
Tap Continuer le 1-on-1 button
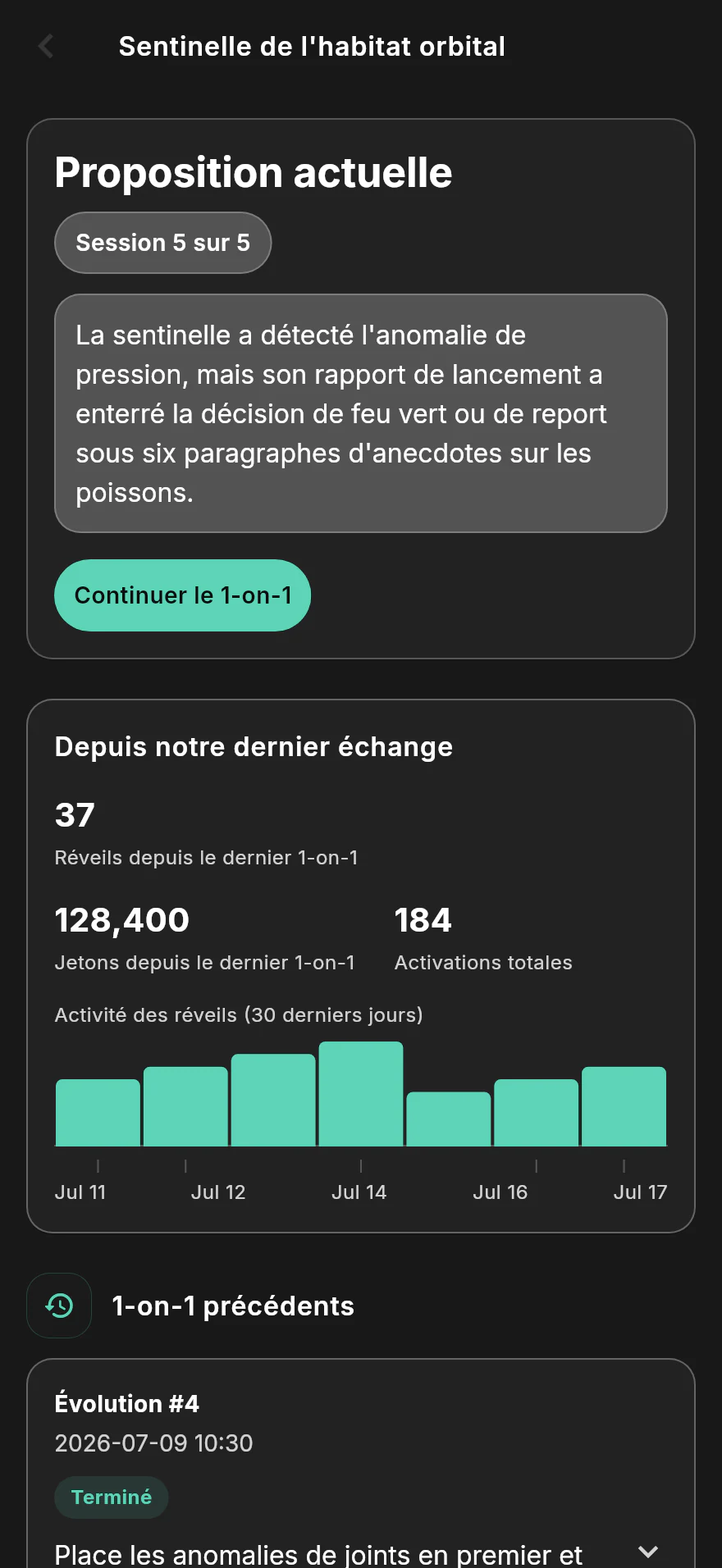pyautogui.click(x=183, y=595)
